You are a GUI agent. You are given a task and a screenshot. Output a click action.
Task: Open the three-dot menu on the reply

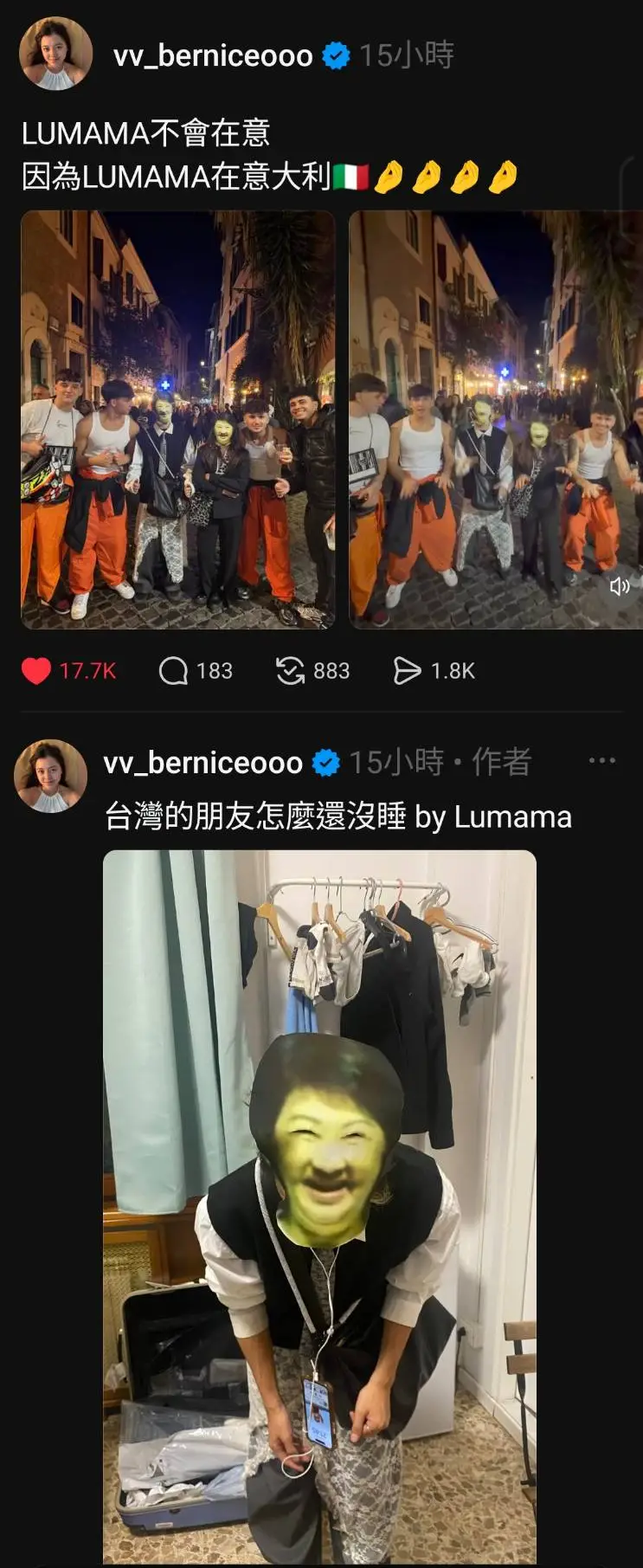click(601, 761)
